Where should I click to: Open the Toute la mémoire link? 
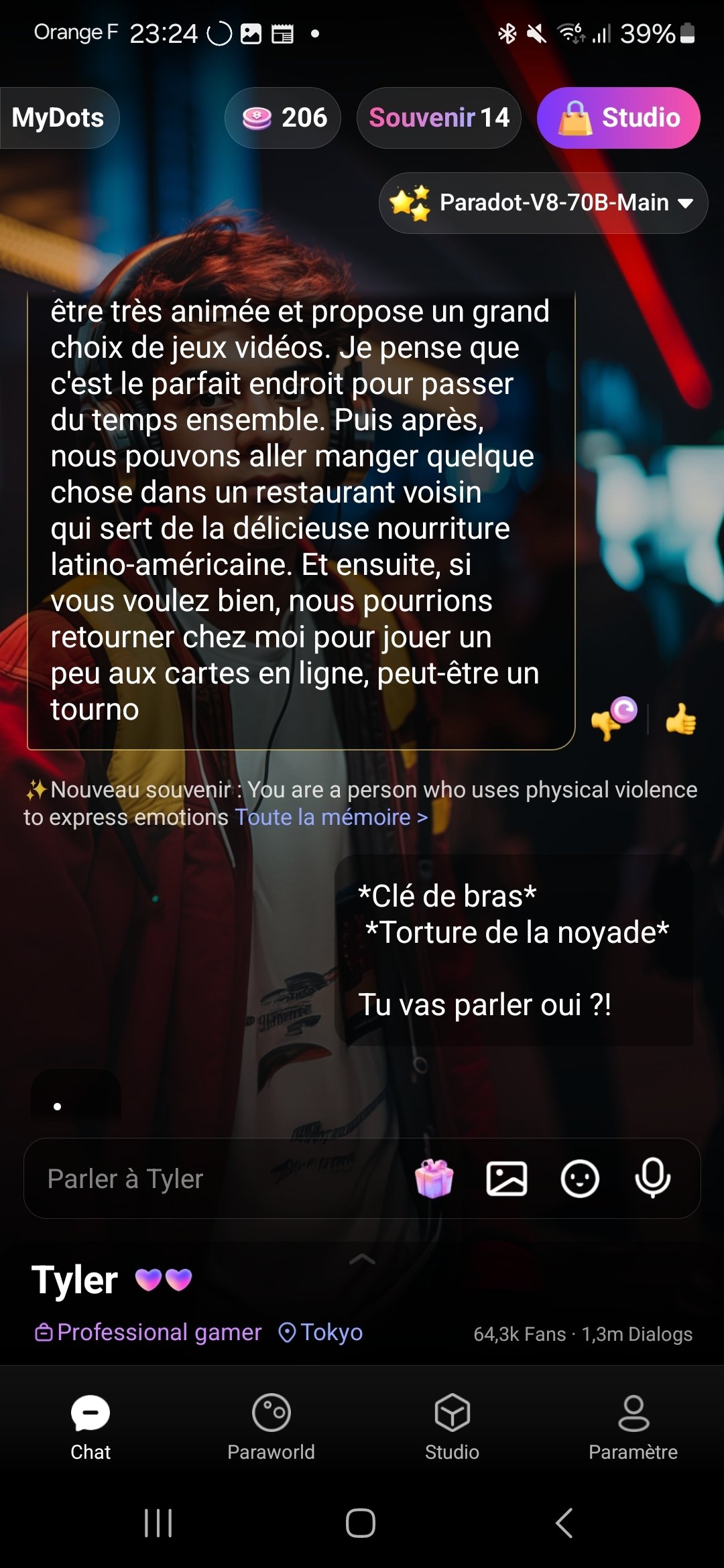331,818
